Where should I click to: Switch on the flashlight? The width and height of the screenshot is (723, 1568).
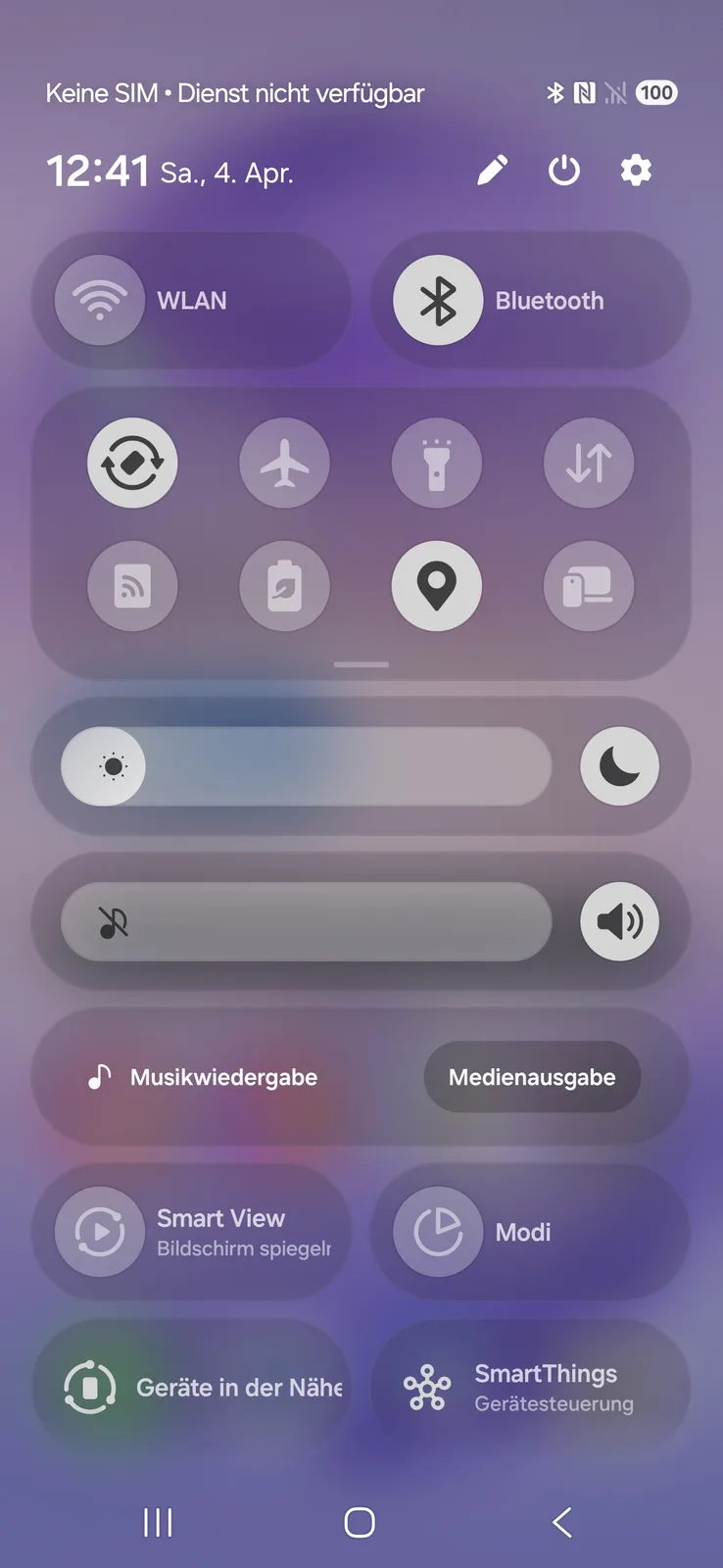tap(437, 463)
